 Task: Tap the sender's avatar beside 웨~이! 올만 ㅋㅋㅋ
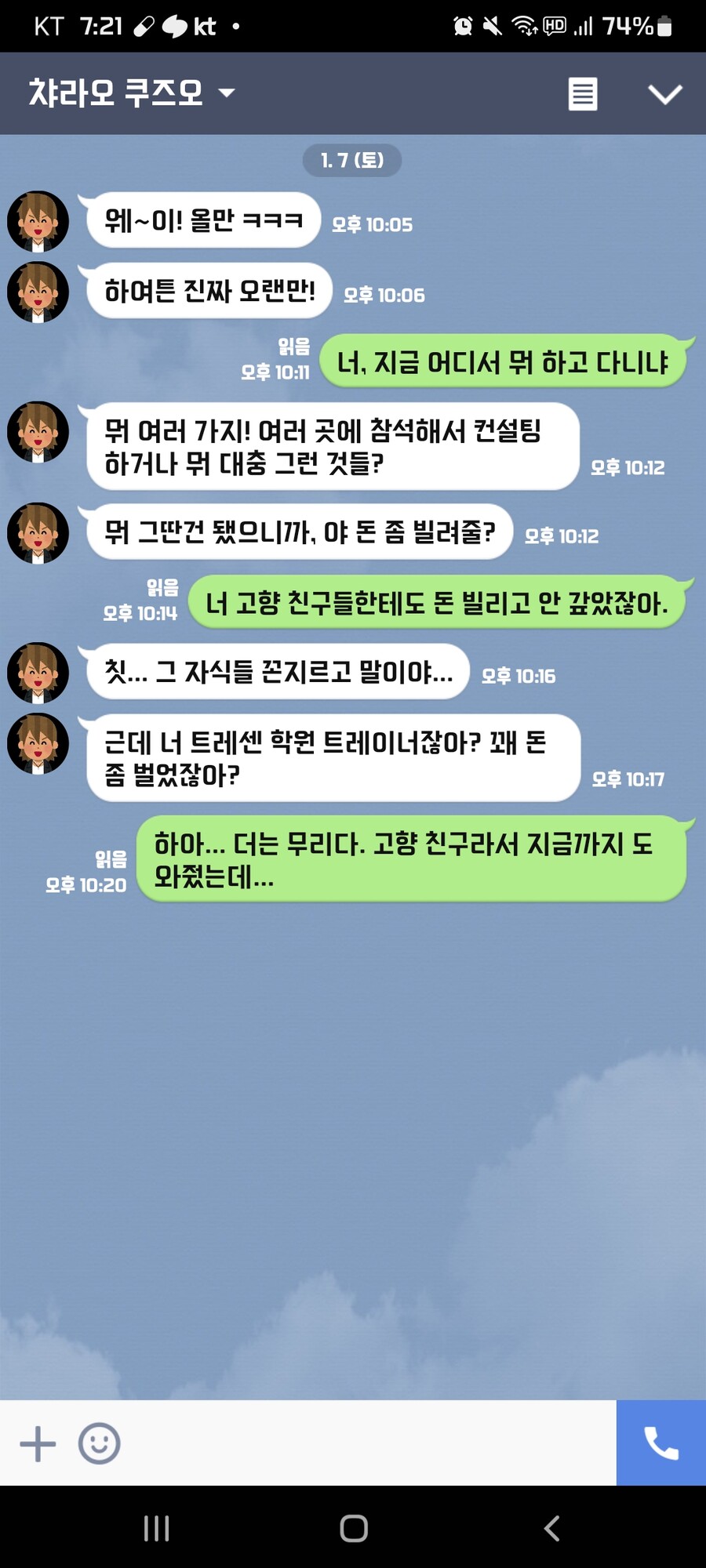(x=38, y=221)
